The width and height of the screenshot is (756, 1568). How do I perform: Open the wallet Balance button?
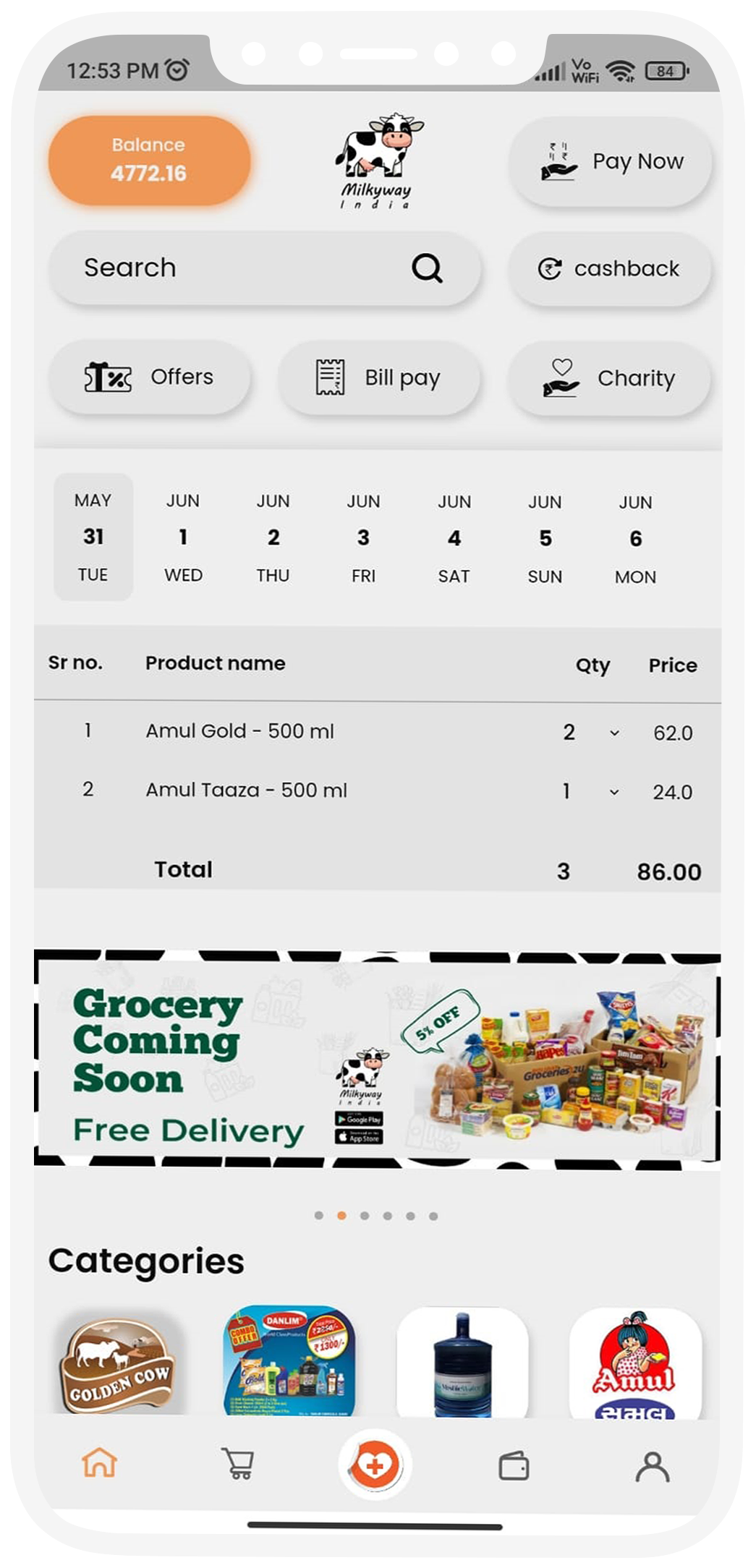click(x=149, y=160)
